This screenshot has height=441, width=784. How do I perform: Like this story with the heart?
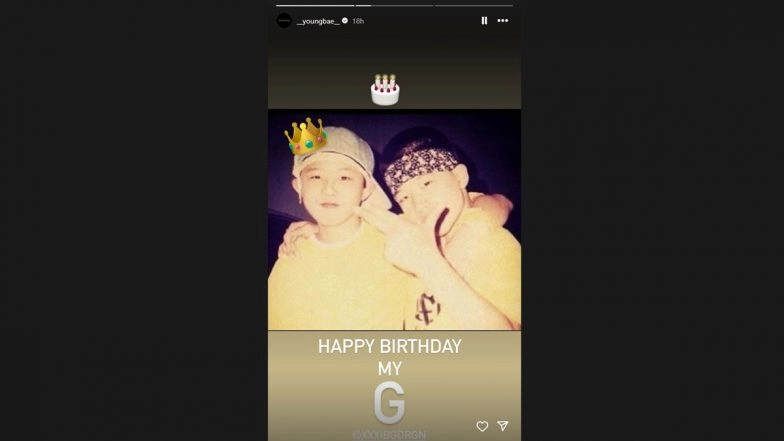(482, 426)
